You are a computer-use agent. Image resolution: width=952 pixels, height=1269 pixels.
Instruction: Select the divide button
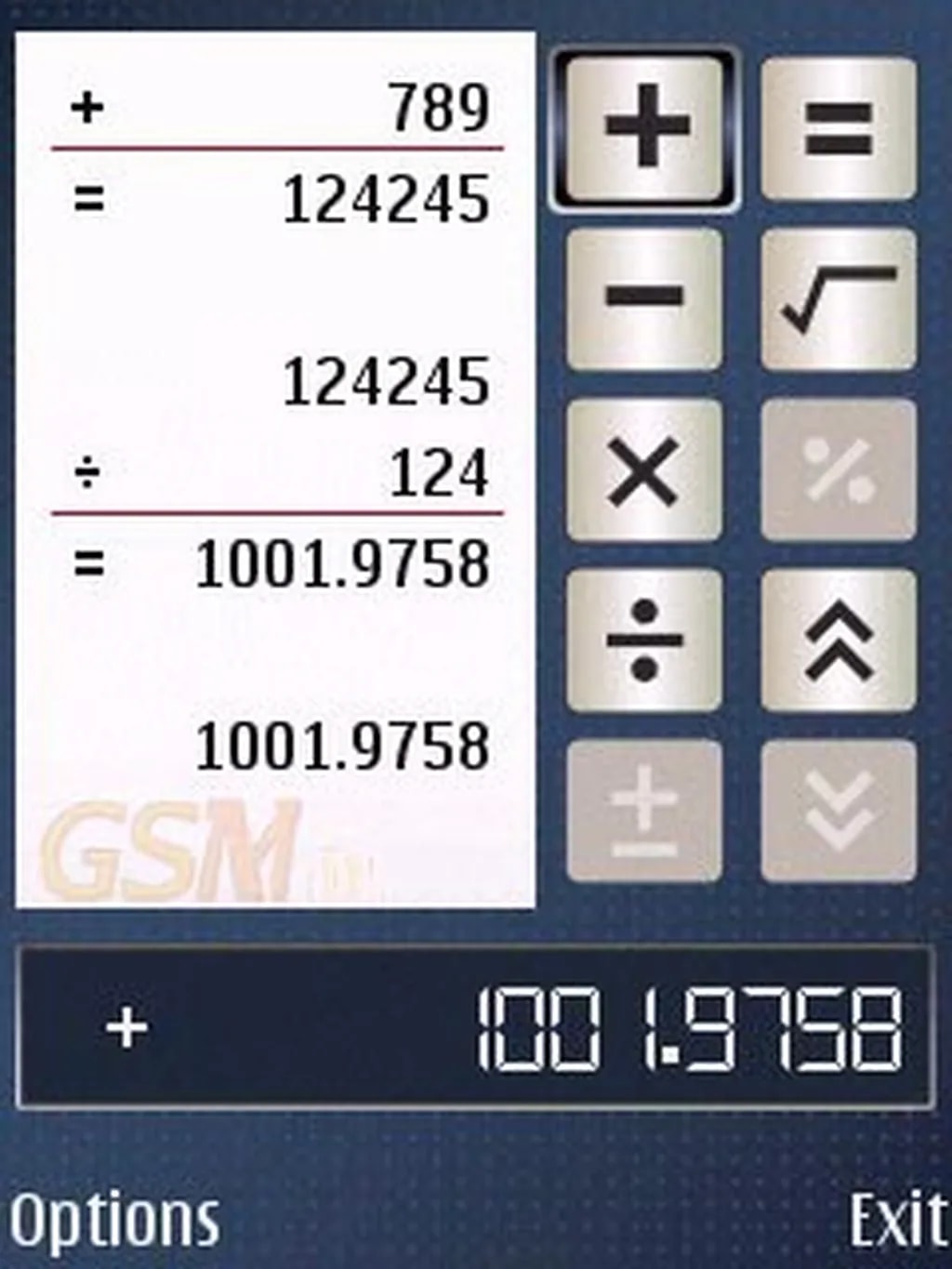point(644,641)
